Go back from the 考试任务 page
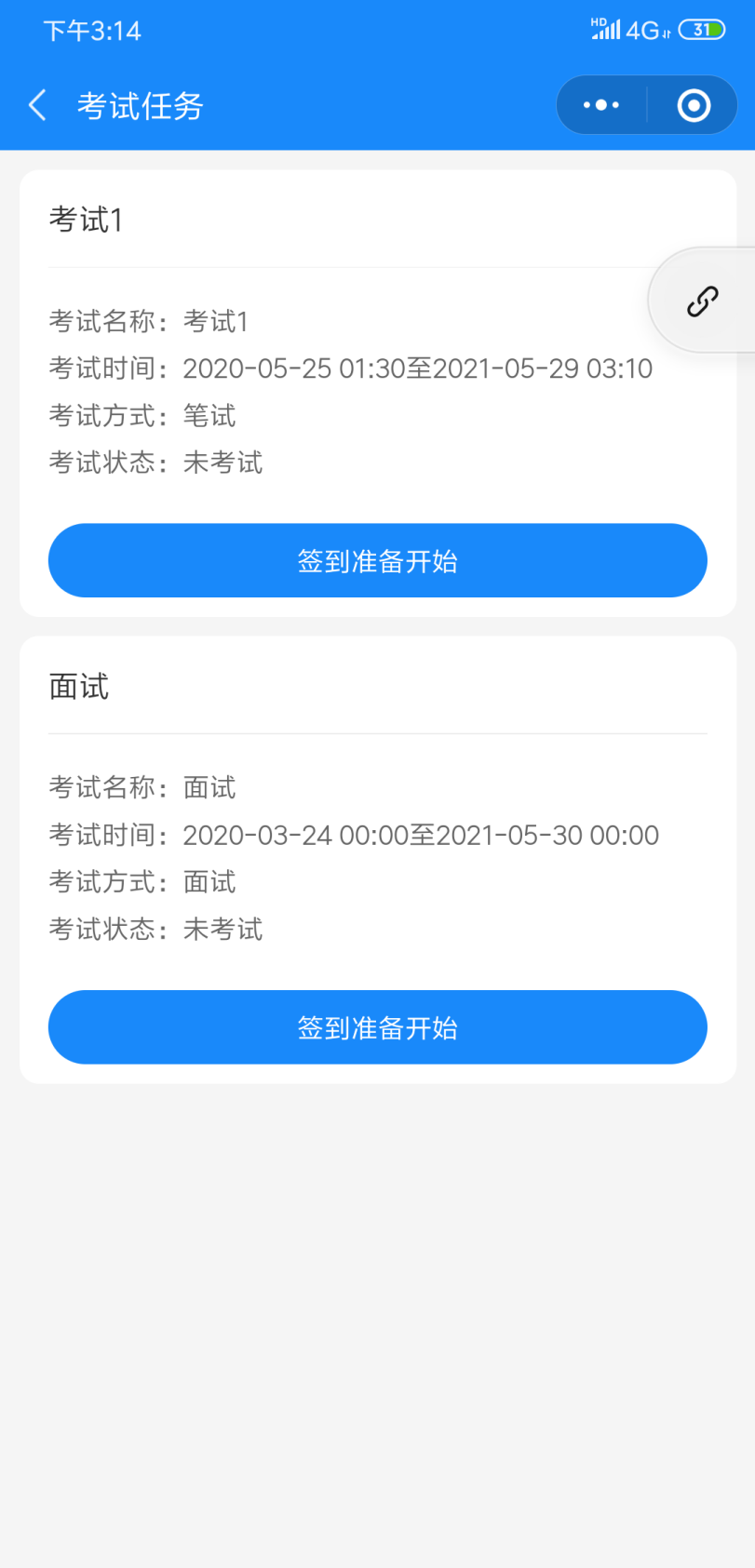755x1568 pixels. (38, 105)
